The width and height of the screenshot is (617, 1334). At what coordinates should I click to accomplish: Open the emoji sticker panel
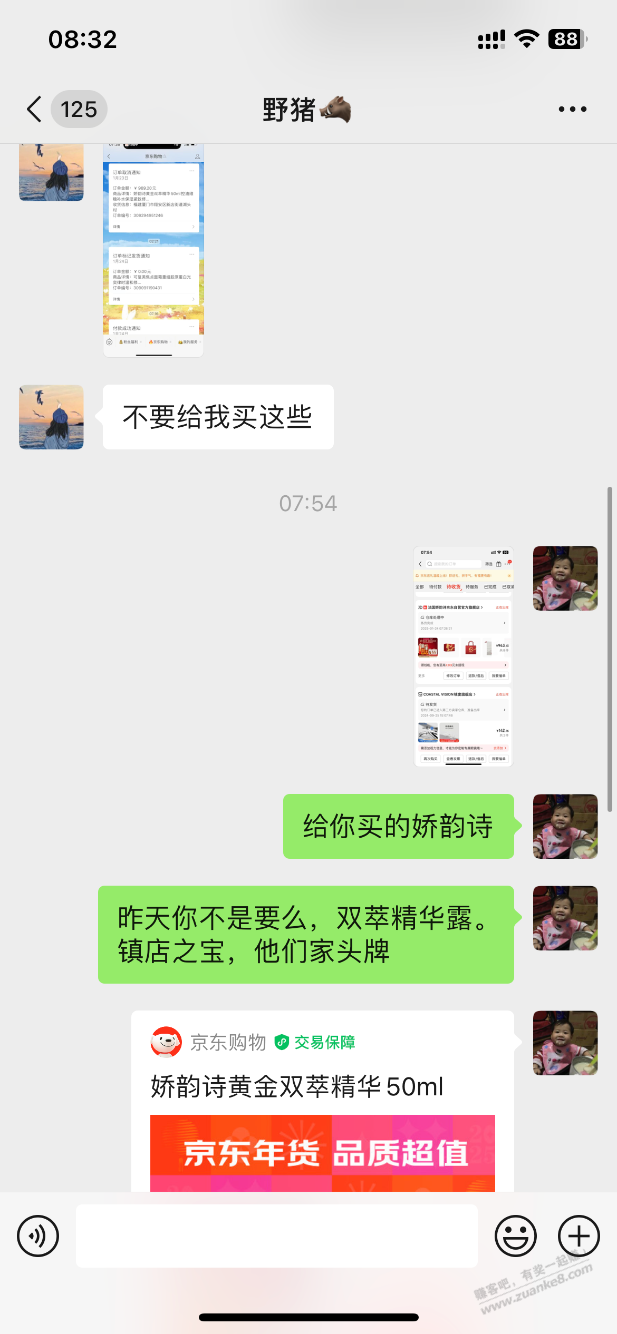click(x=515, y=1237)
